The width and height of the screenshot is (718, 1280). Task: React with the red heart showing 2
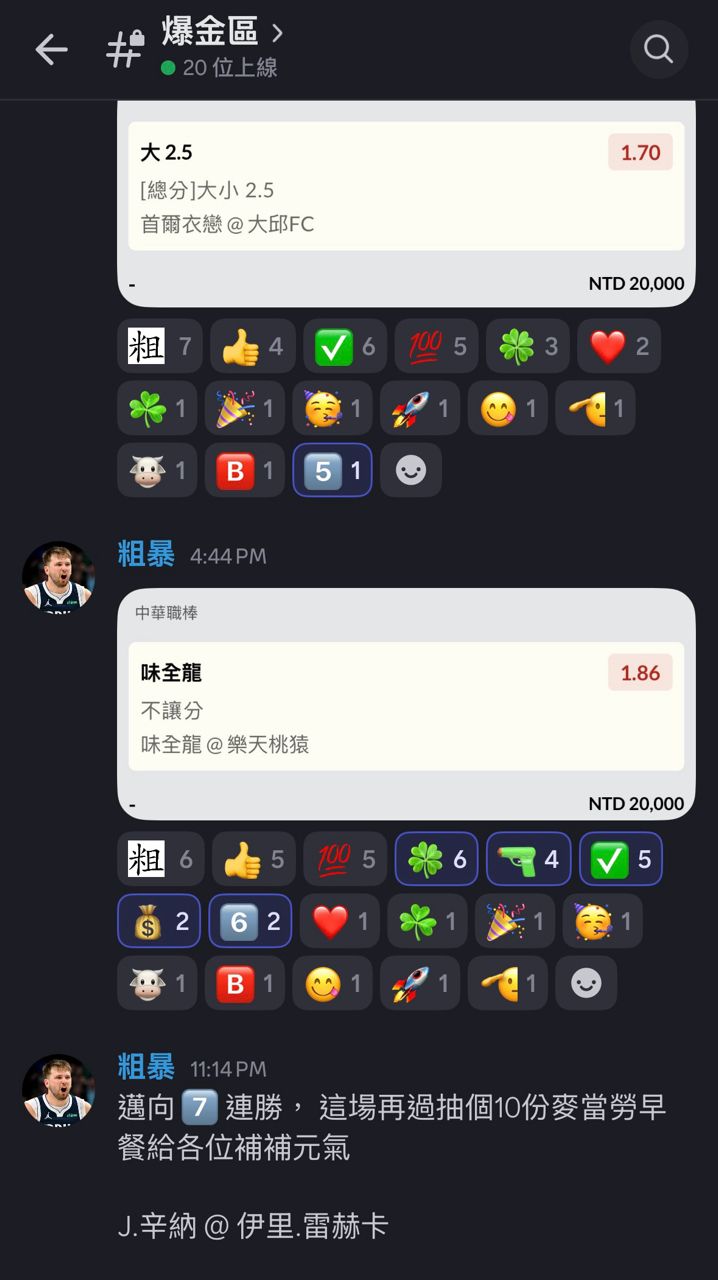click(x=619, y=346)
